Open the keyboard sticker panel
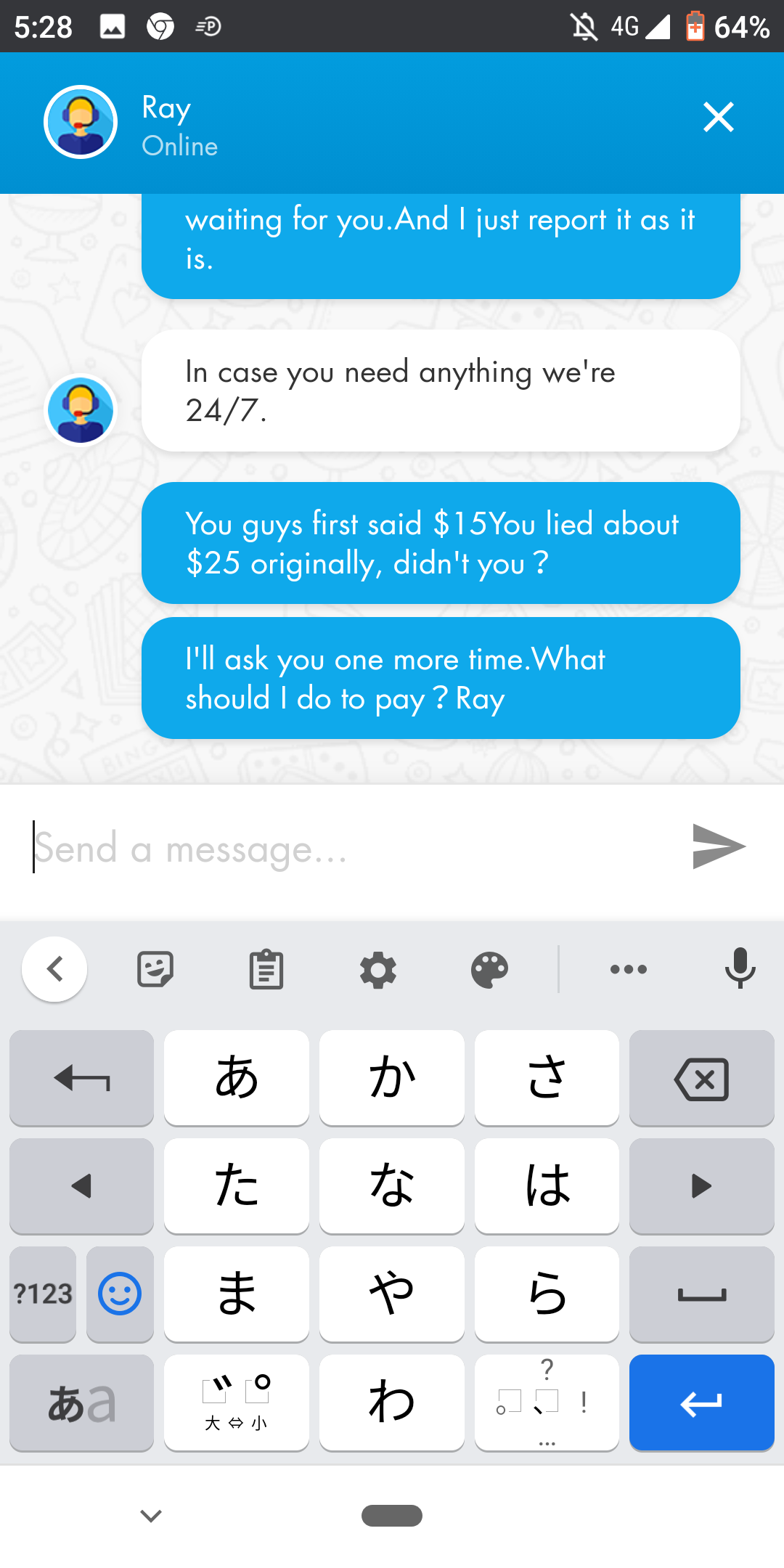The width and height of the screenshot is (784, 1568). [155, 969]
